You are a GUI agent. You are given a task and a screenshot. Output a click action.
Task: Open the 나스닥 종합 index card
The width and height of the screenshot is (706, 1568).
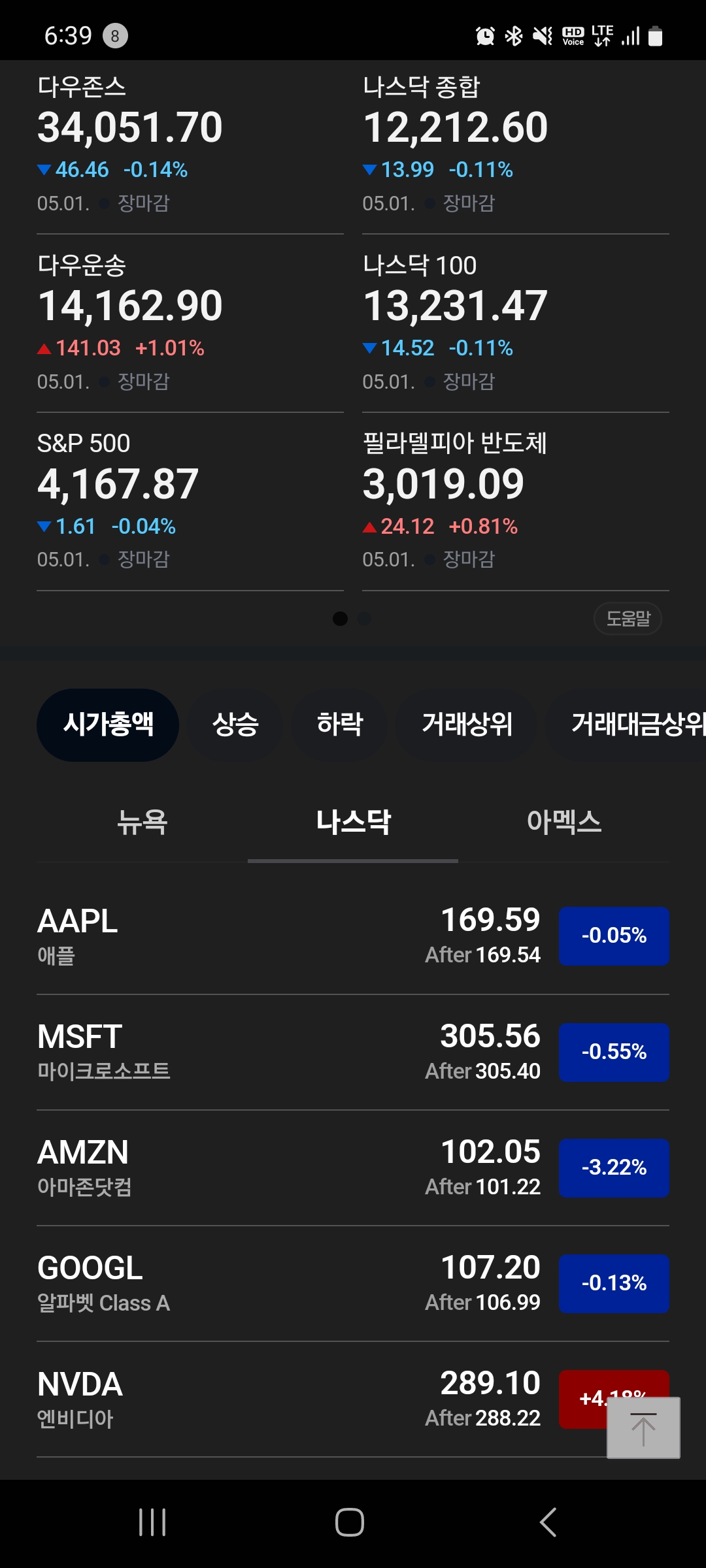(x=516, y=145)
